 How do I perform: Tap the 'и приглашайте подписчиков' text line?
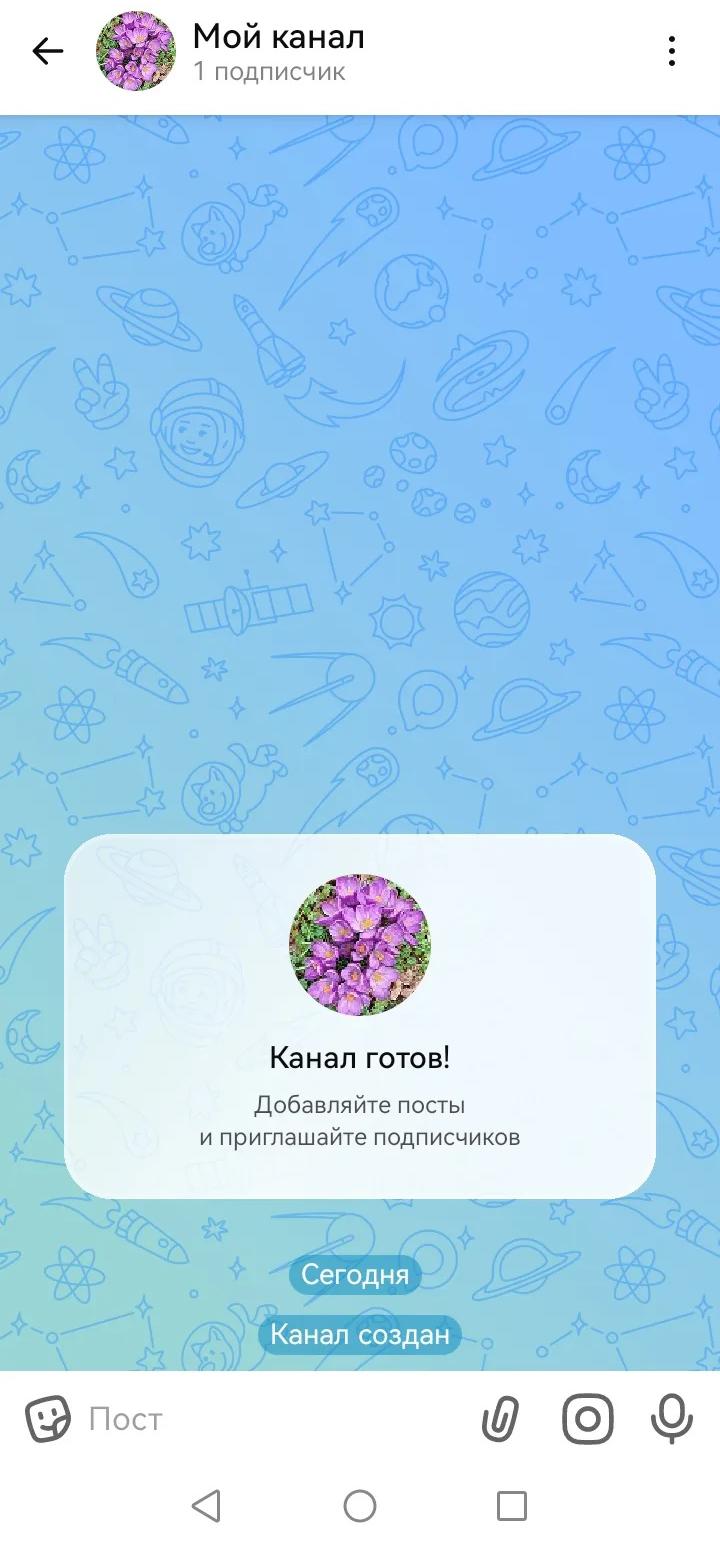pos(360,1138)
